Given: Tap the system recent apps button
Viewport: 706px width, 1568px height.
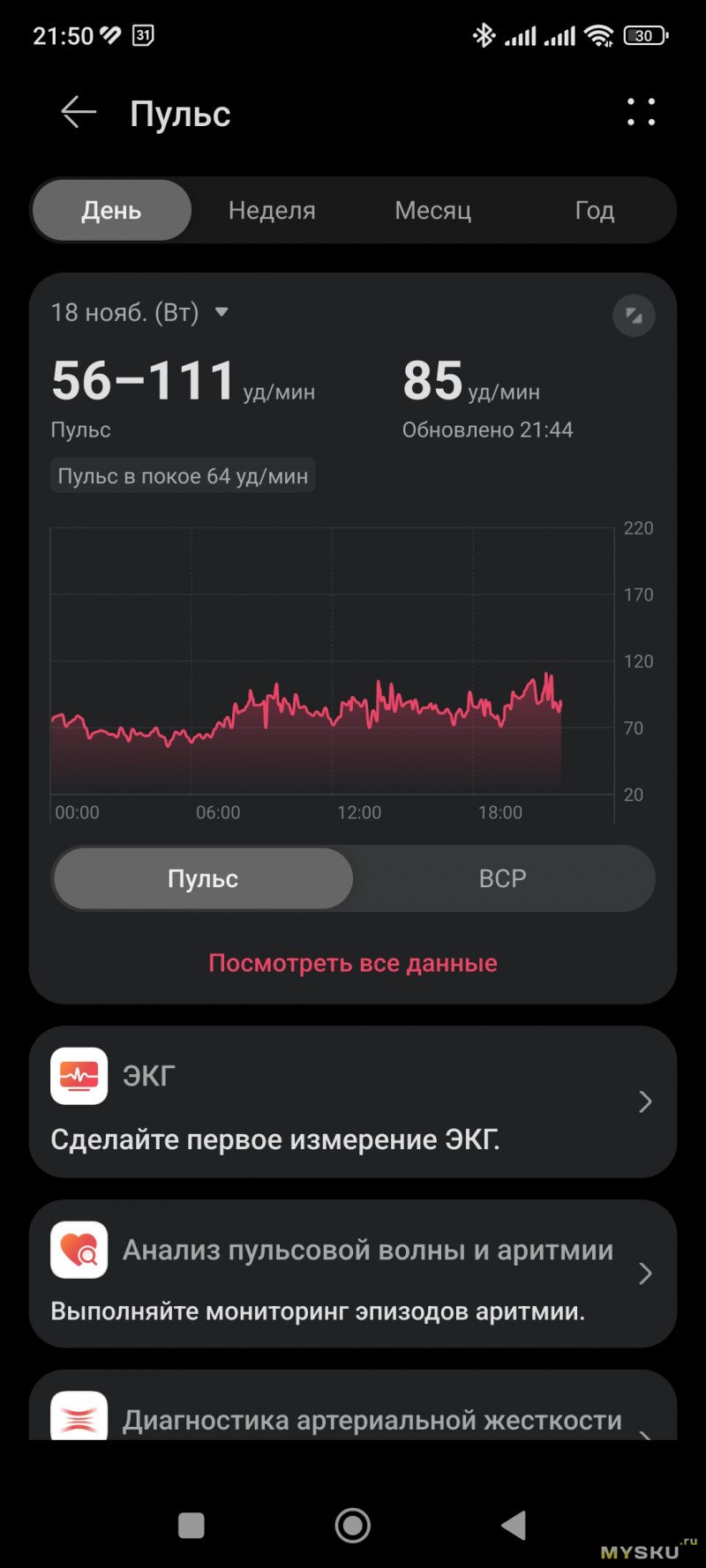Looking at the screenshot, I should [x=192, y=1525].
